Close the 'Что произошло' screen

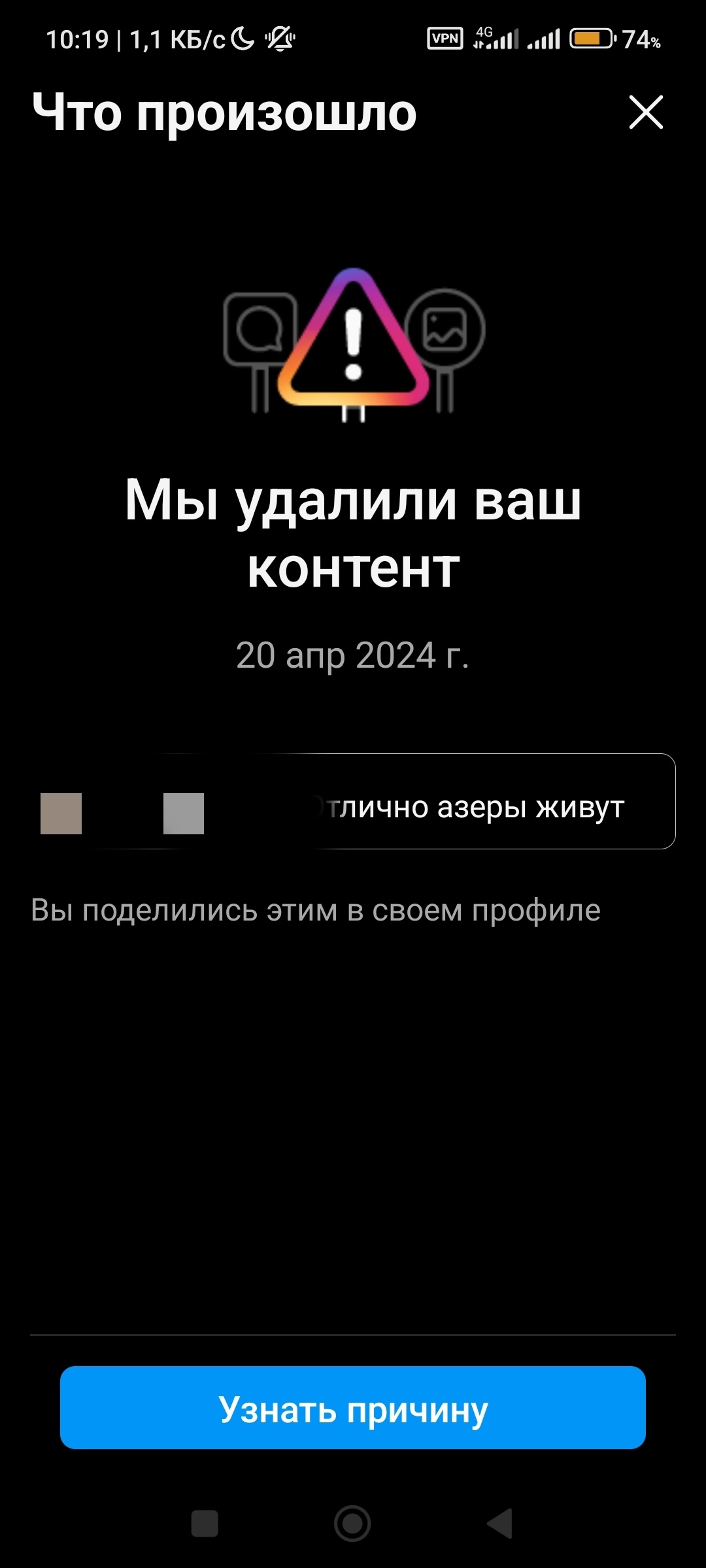[x=646, y=112]
